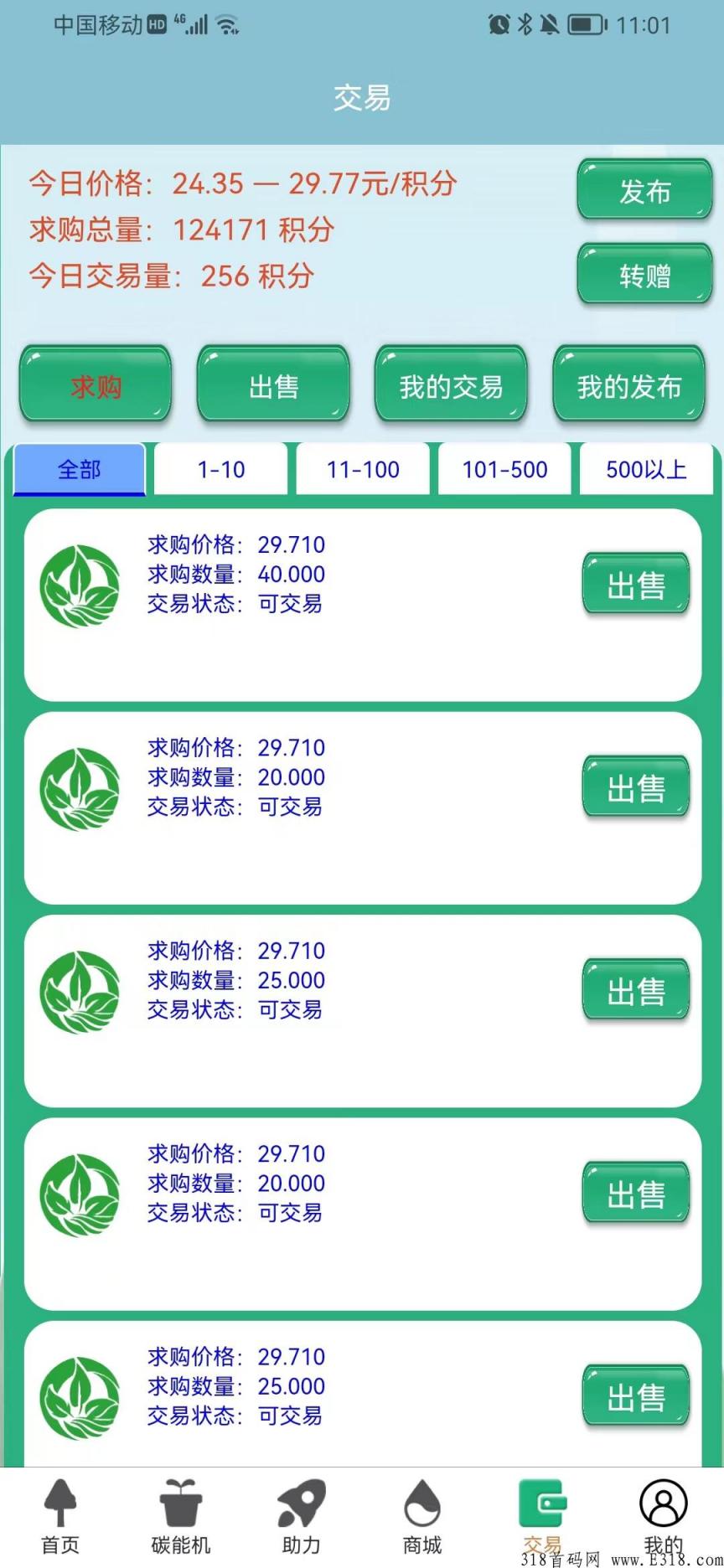Open 我的交易
Viewport: 724px width, 1568px height.
click(451, 386)
